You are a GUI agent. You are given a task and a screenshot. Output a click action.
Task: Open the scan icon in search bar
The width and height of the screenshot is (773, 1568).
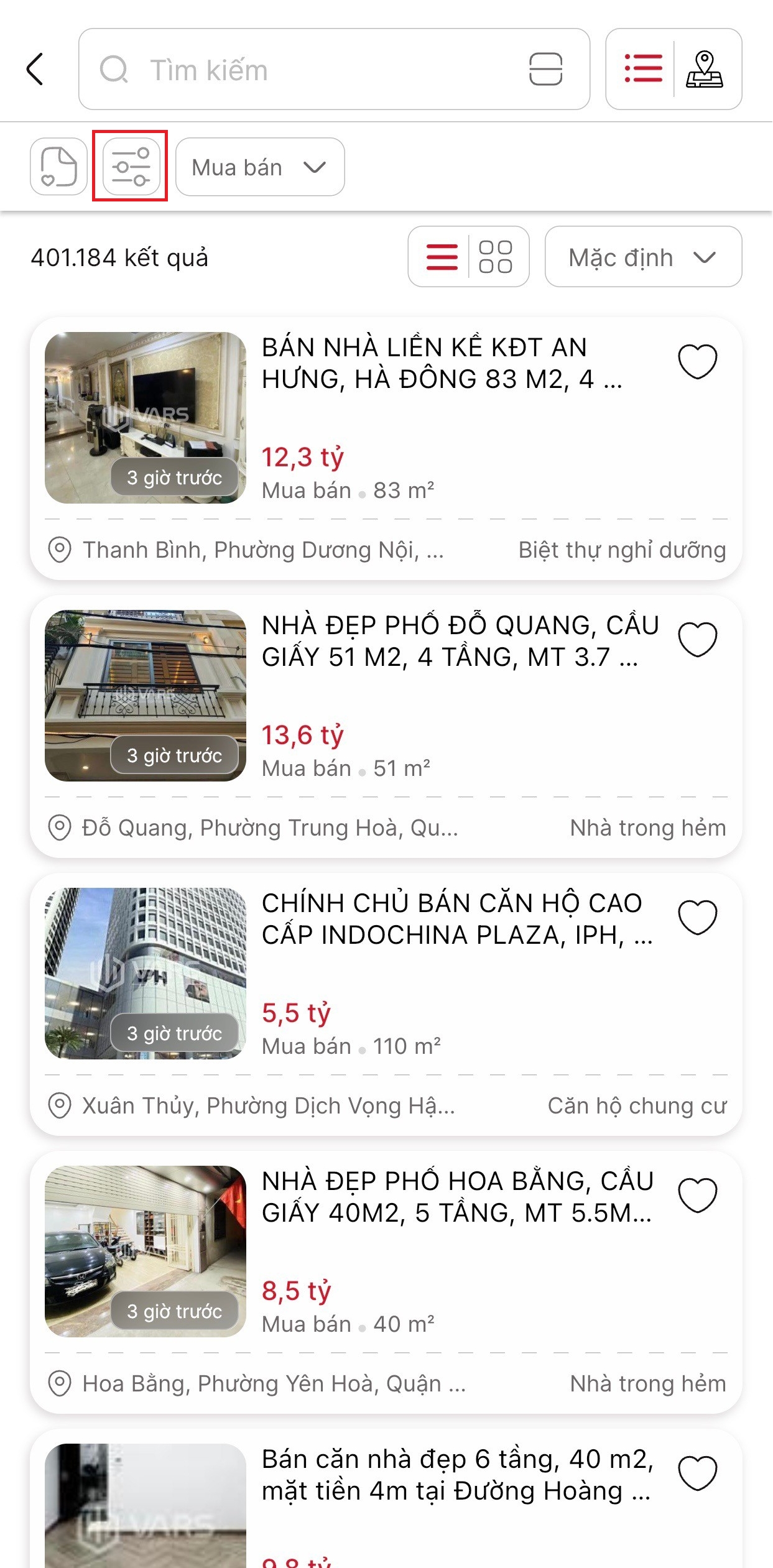[545, 69]
